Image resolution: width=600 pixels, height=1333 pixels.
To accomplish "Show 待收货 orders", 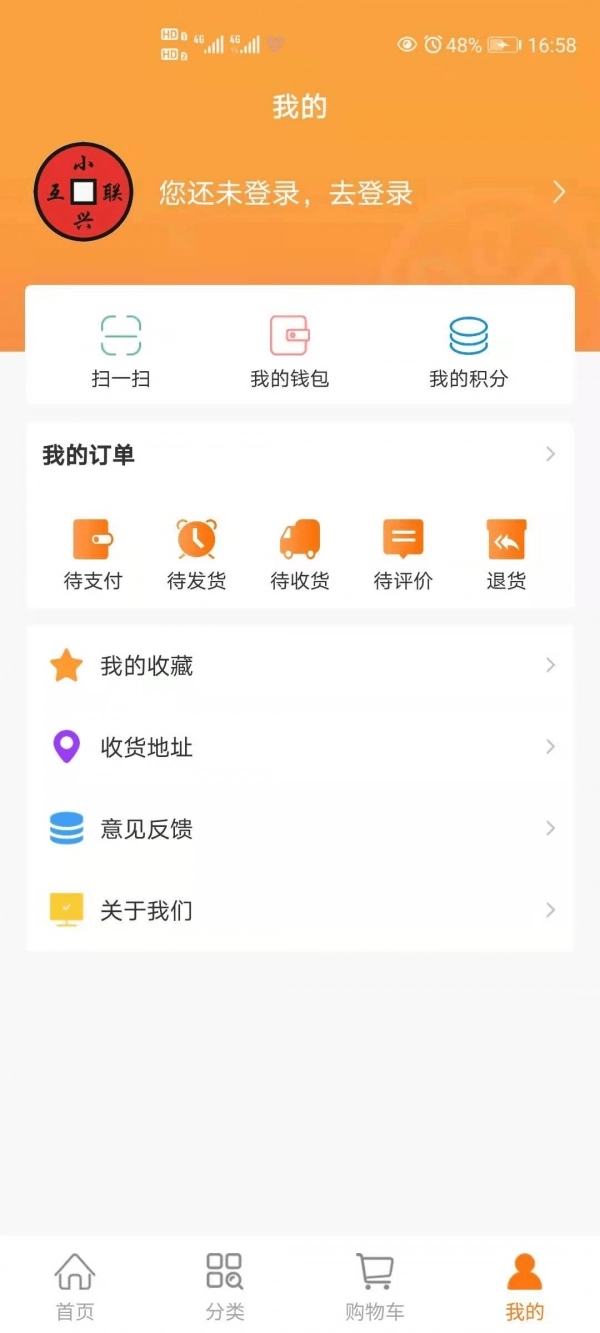I will pos(300,554).
